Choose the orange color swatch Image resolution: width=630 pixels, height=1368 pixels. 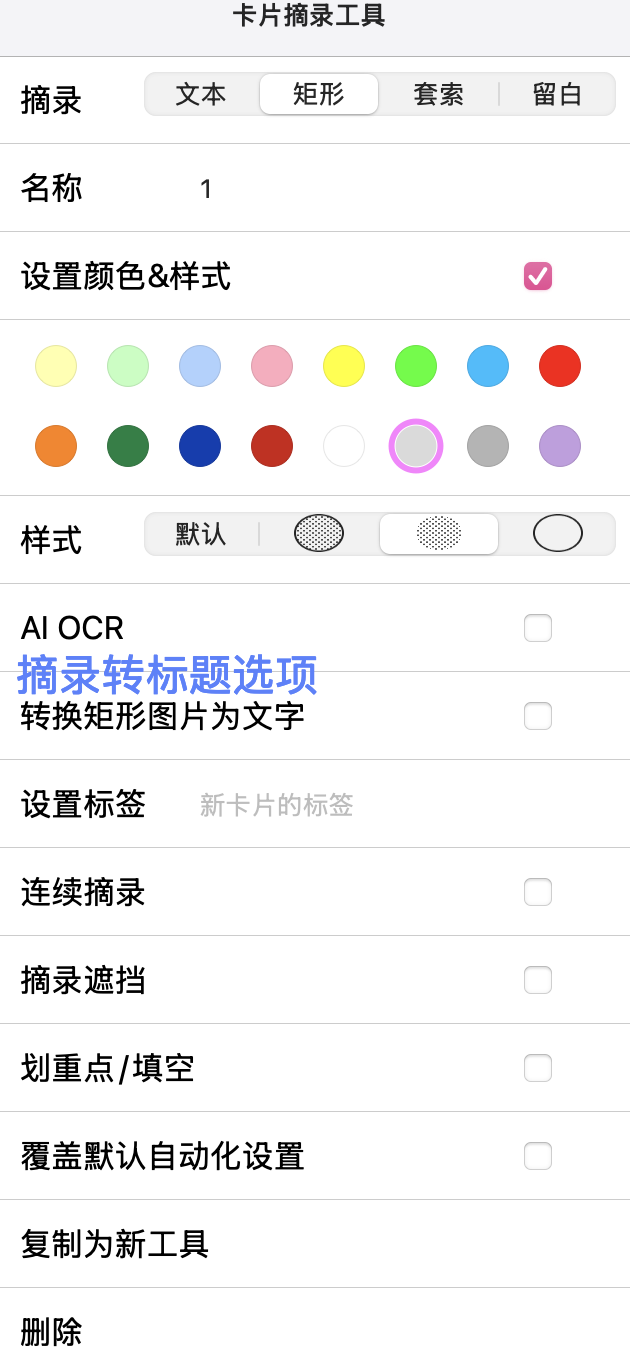pos(56,446)
